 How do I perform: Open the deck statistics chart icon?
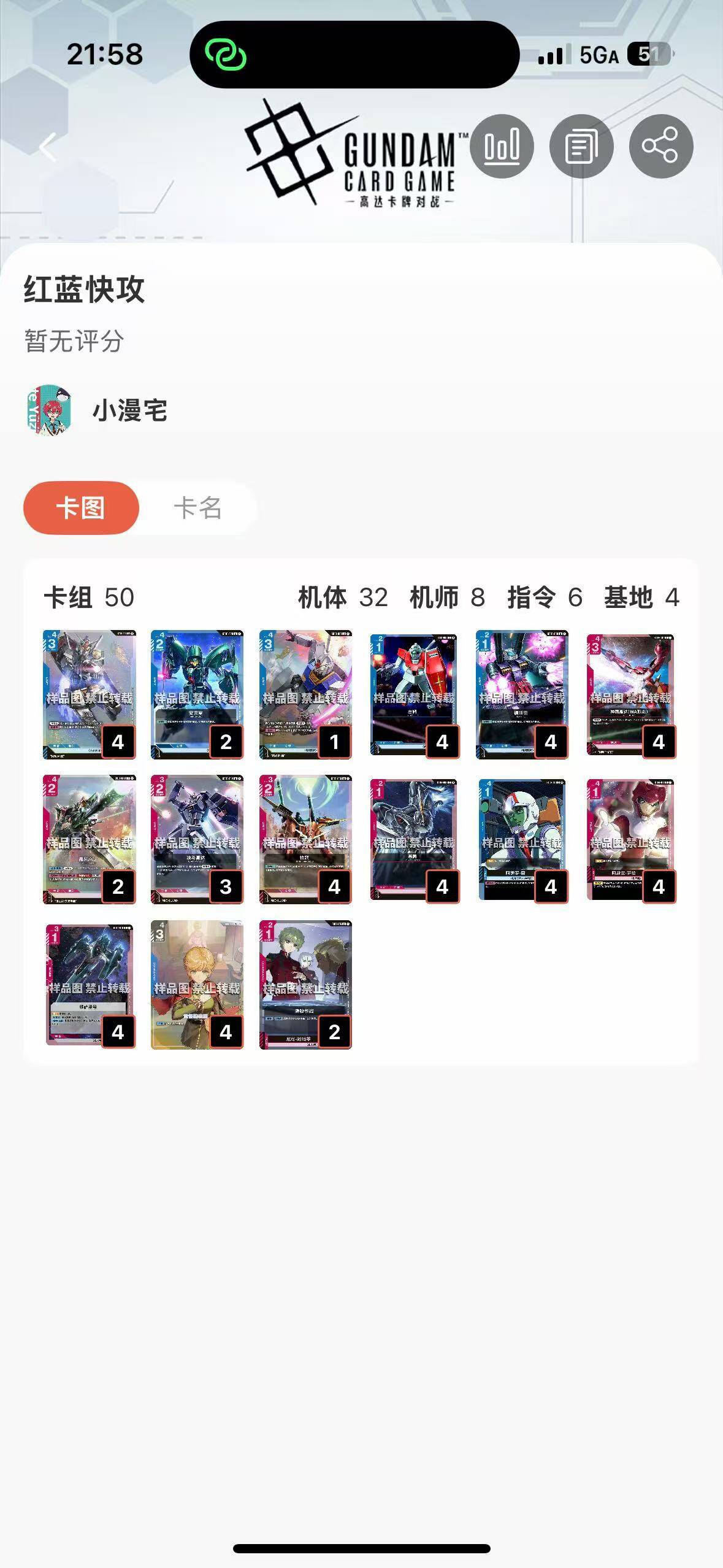[x=502, y=147]
